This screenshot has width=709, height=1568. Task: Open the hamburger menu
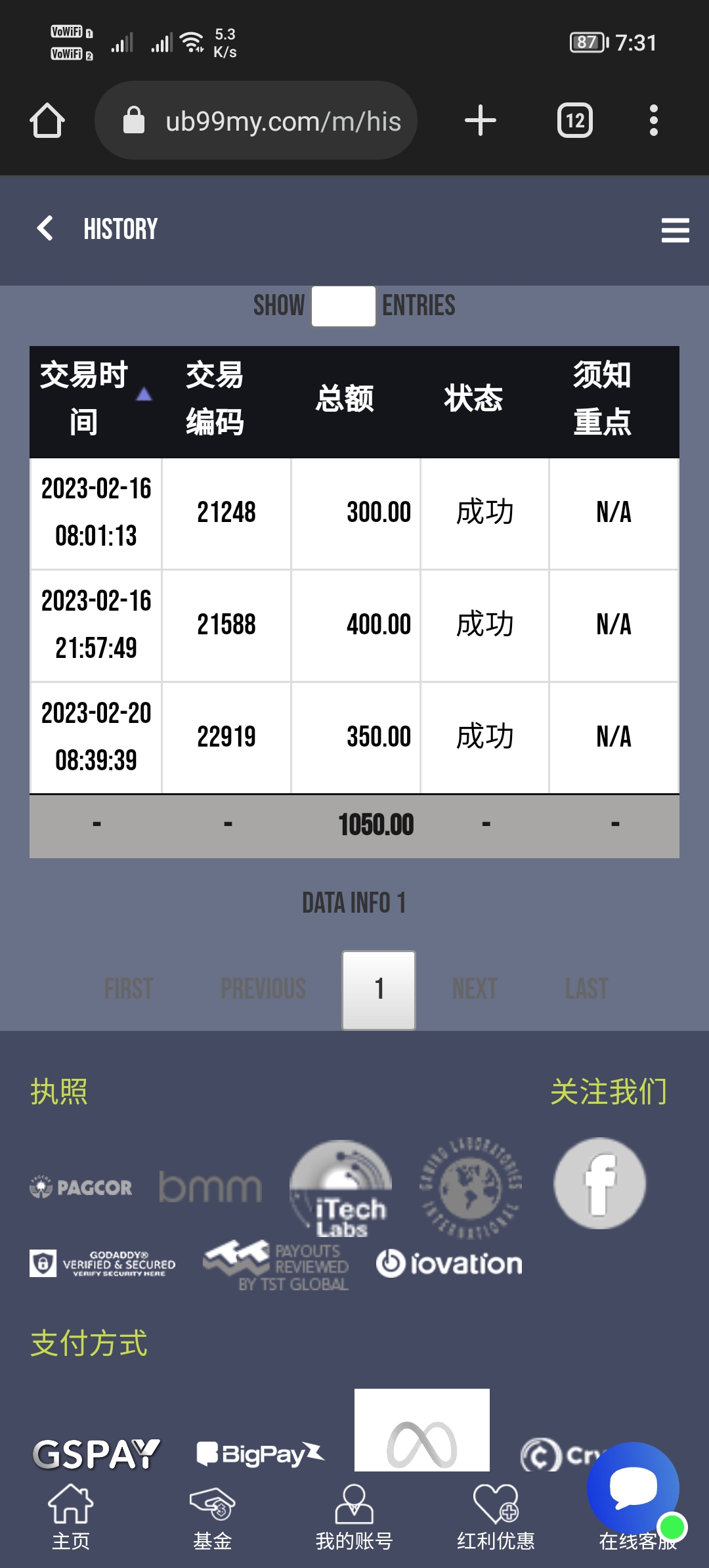[x=674, y=230]
